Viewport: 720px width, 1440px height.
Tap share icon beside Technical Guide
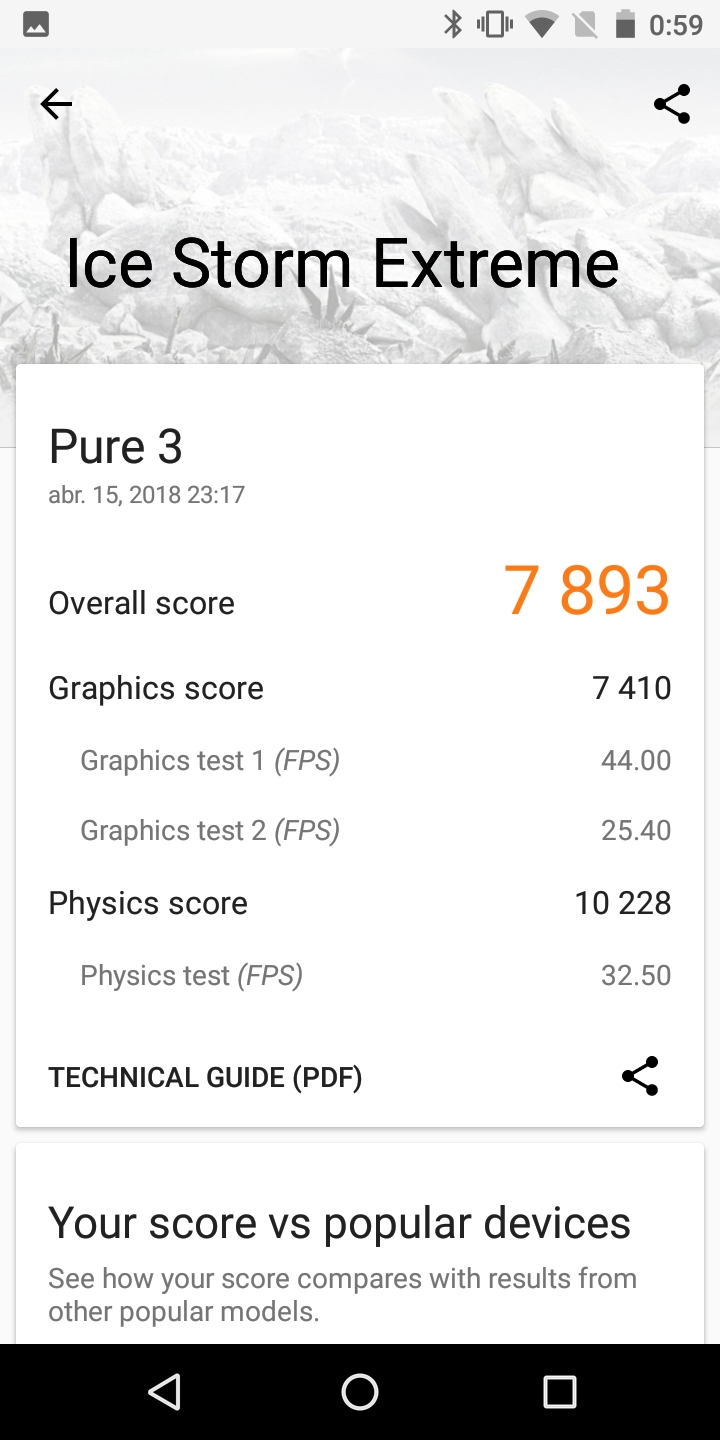click(x=640, y=1076)
